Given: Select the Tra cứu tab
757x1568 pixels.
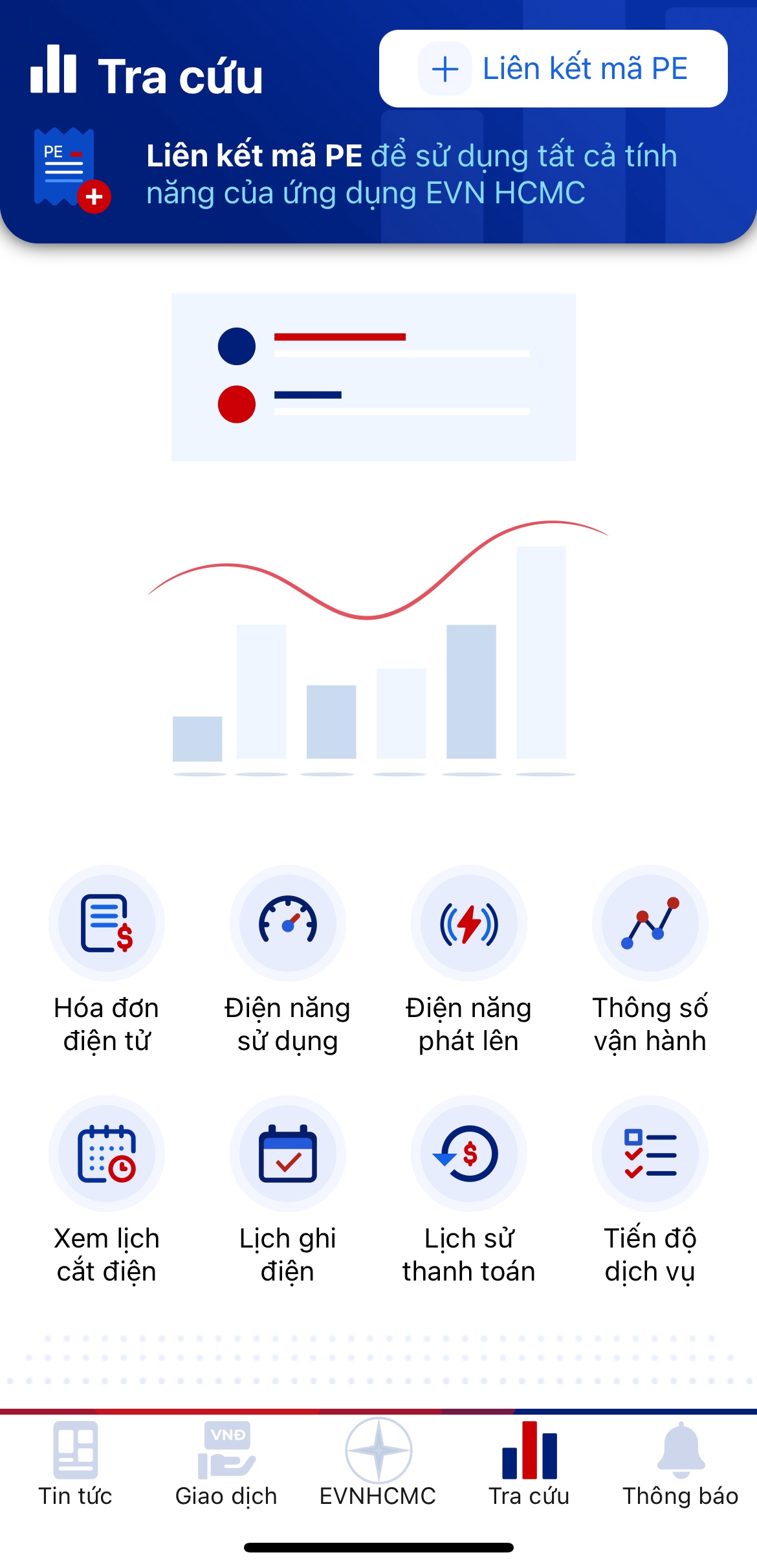Looking at the screenshot, I should [x=529, y=1464].
